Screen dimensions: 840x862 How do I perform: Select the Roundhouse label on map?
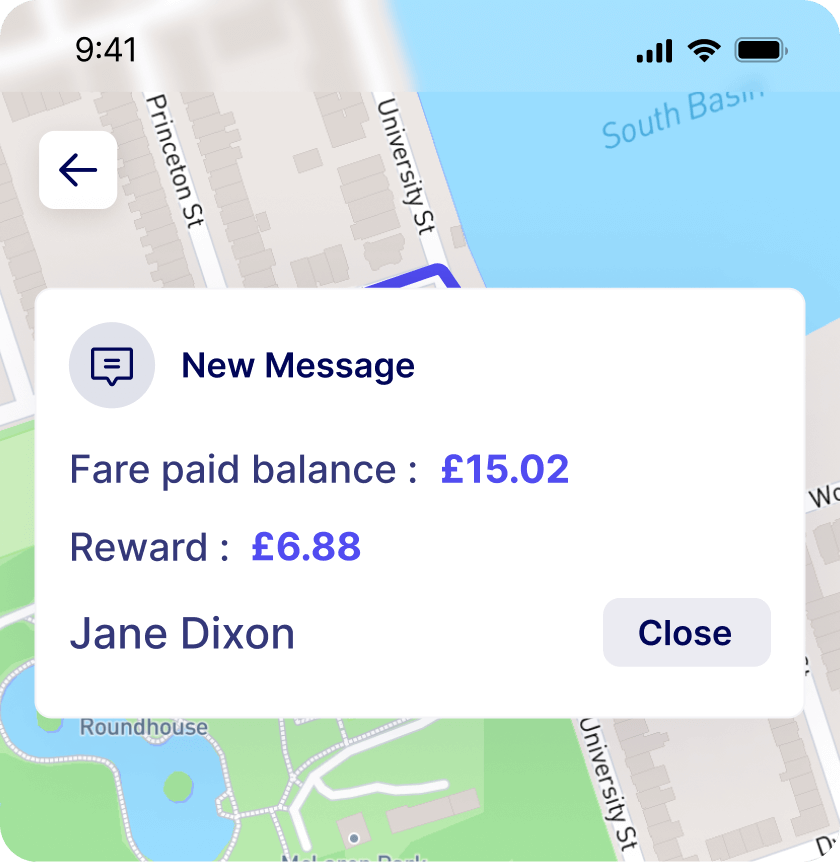143,728
